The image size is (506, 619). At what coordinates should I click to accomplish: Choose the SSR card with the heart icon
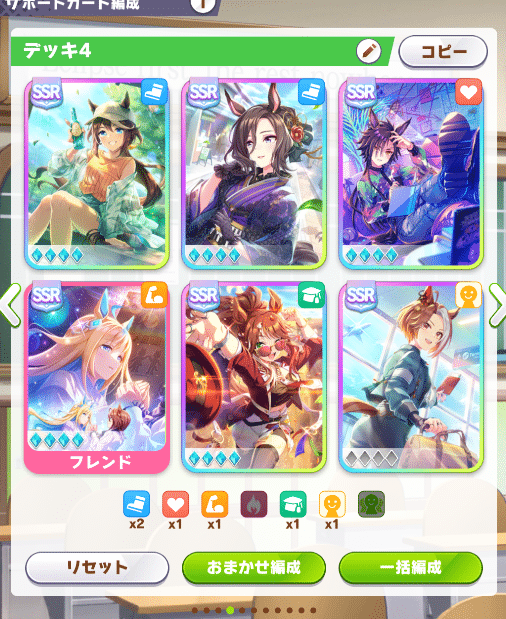click(411, 173)
